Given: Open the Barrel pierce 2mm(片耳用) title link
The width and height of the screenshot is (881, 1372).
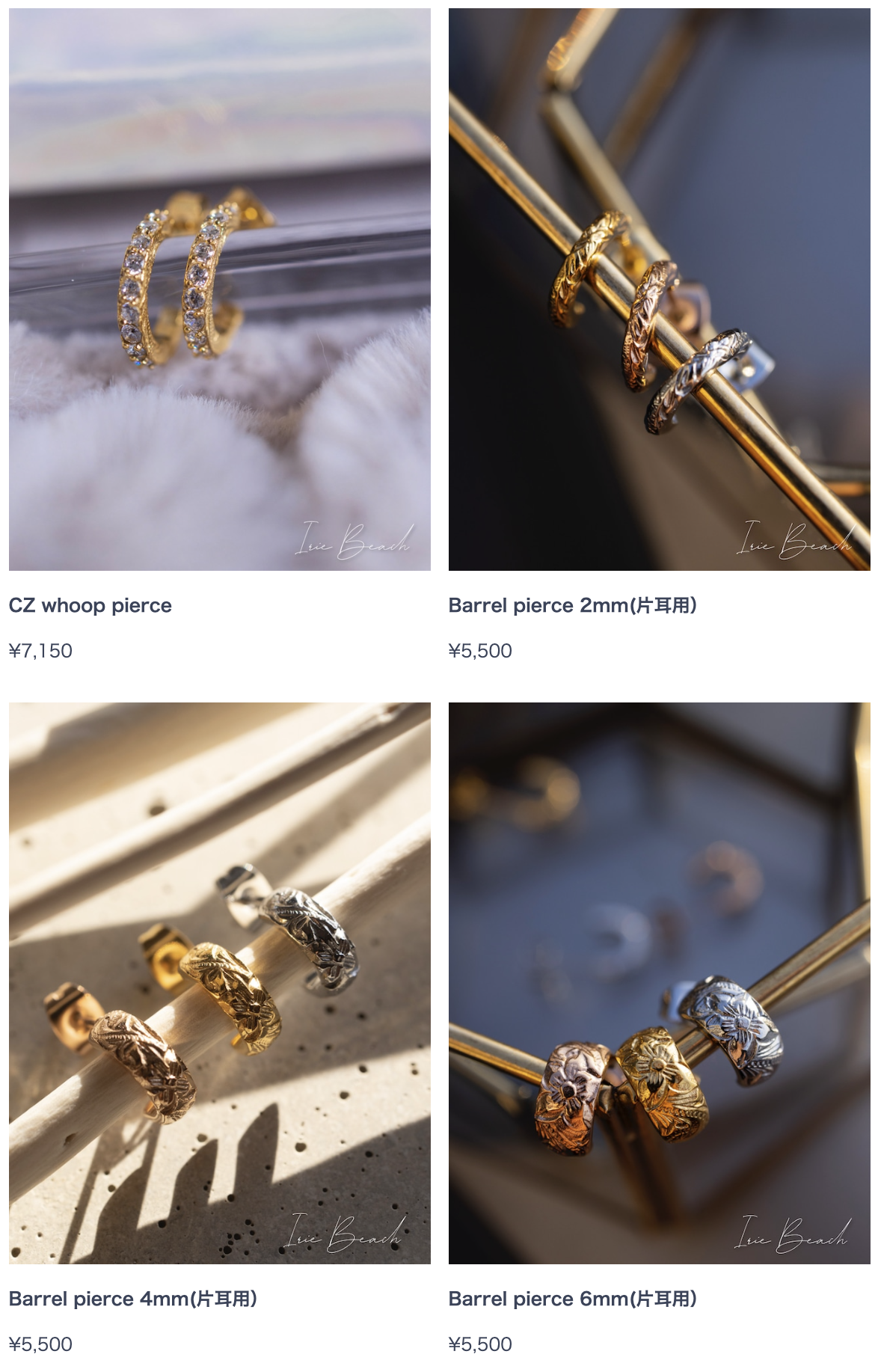Looking at the screenshot, I should coord(572,605).
